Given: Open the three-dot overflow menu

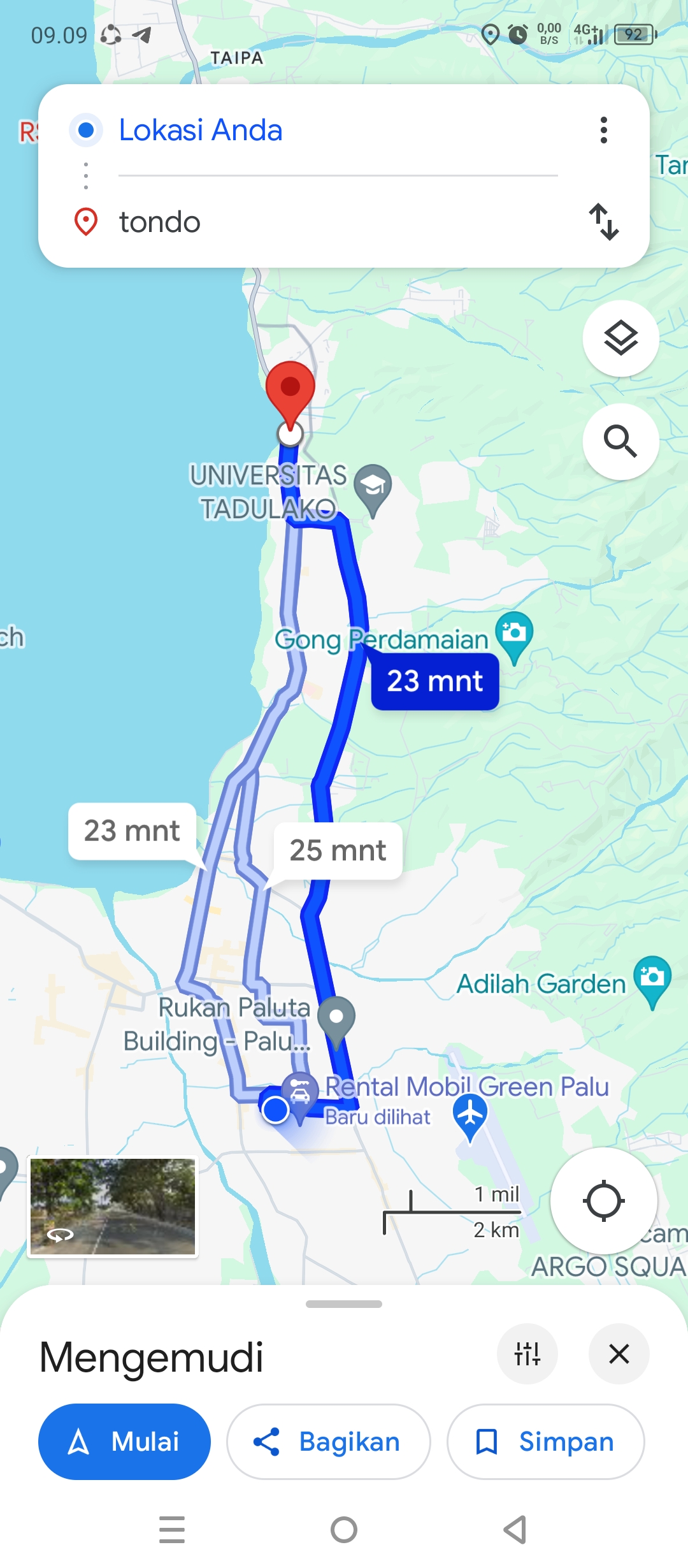Looking at the screenshot, I should pos(603,130).
